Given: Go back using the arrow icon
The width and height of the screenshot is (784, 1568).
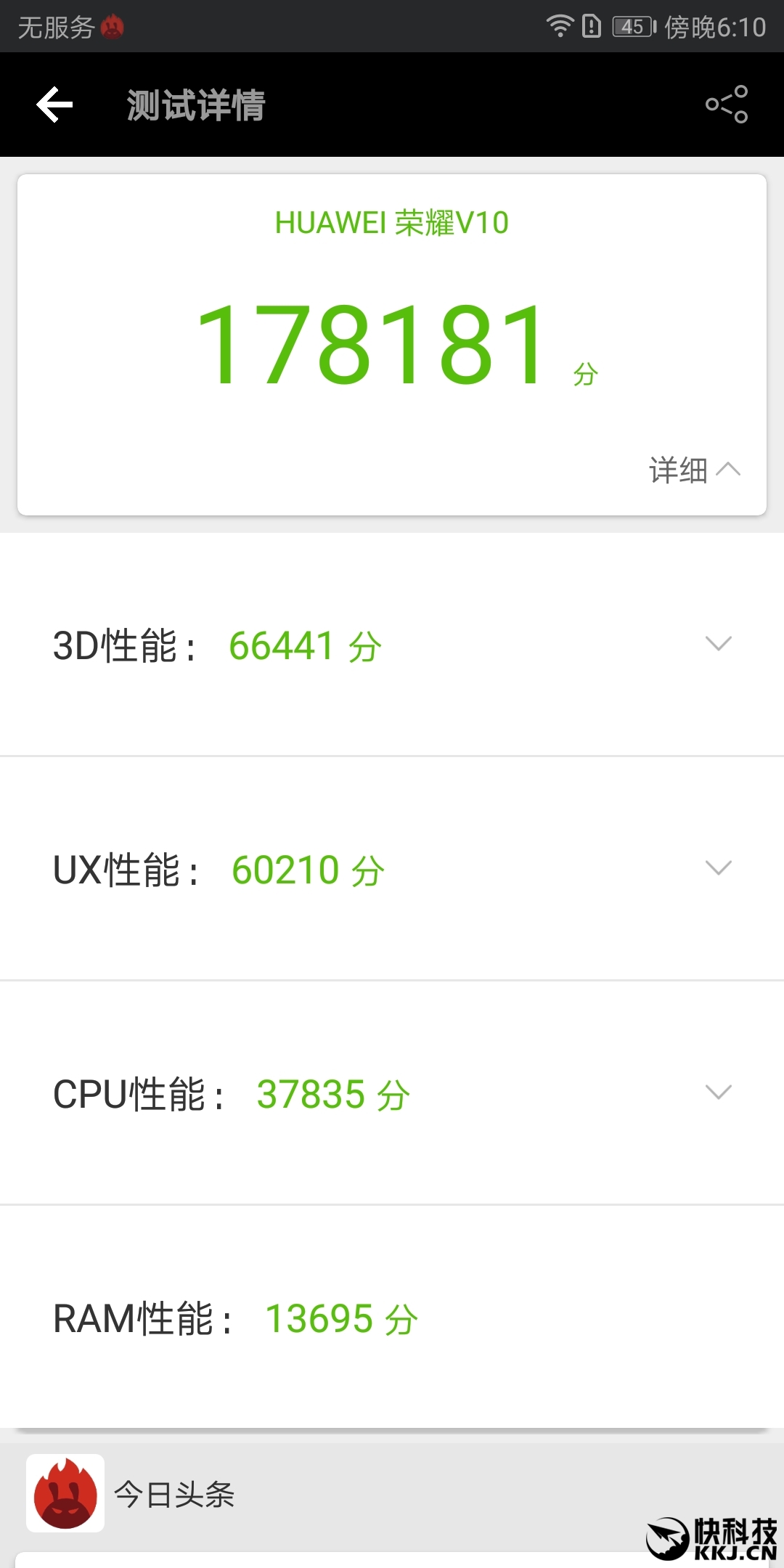Looking at the screenshot, I should pos(55,105).
